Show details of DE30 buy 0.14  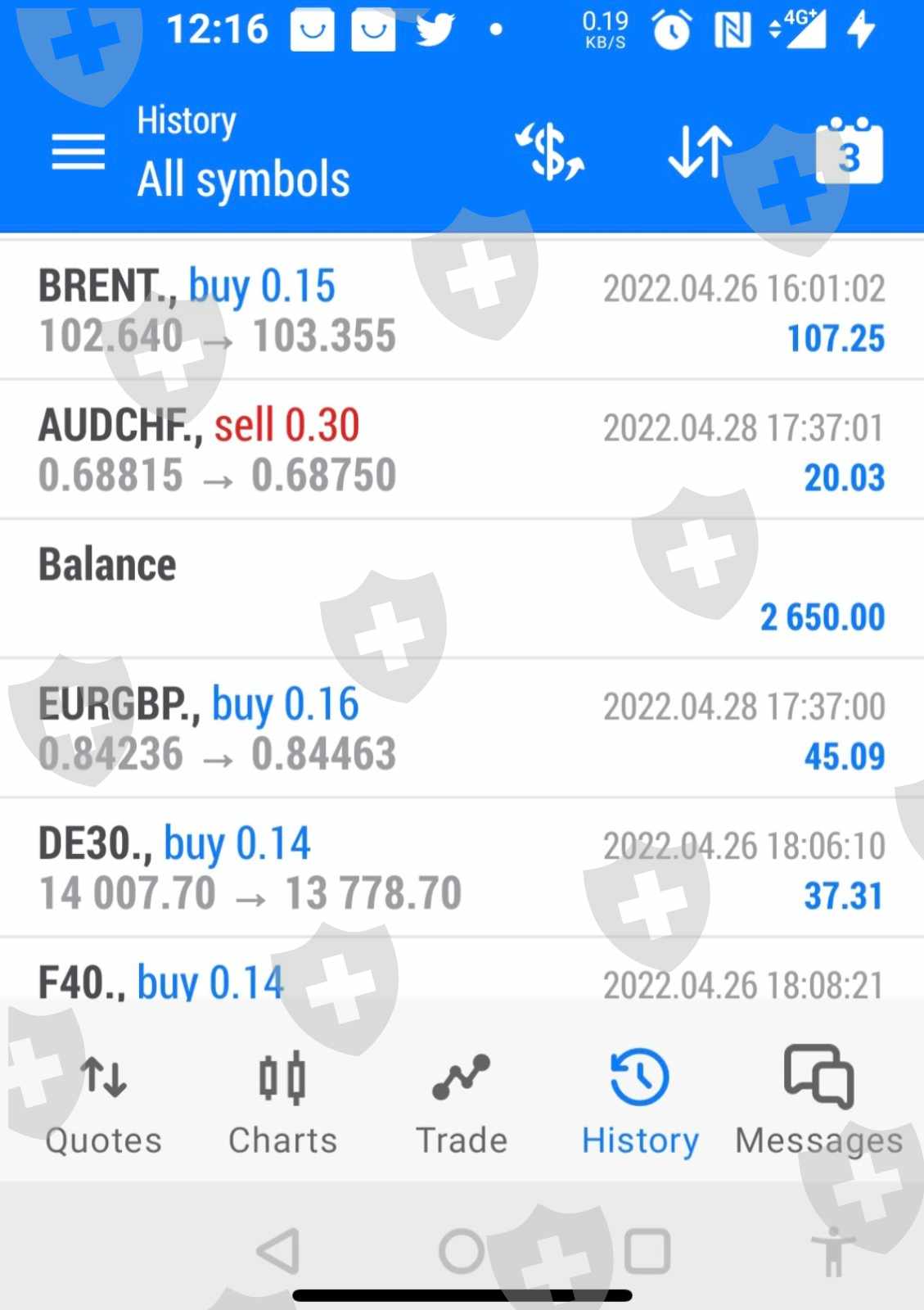pos(462,868)
